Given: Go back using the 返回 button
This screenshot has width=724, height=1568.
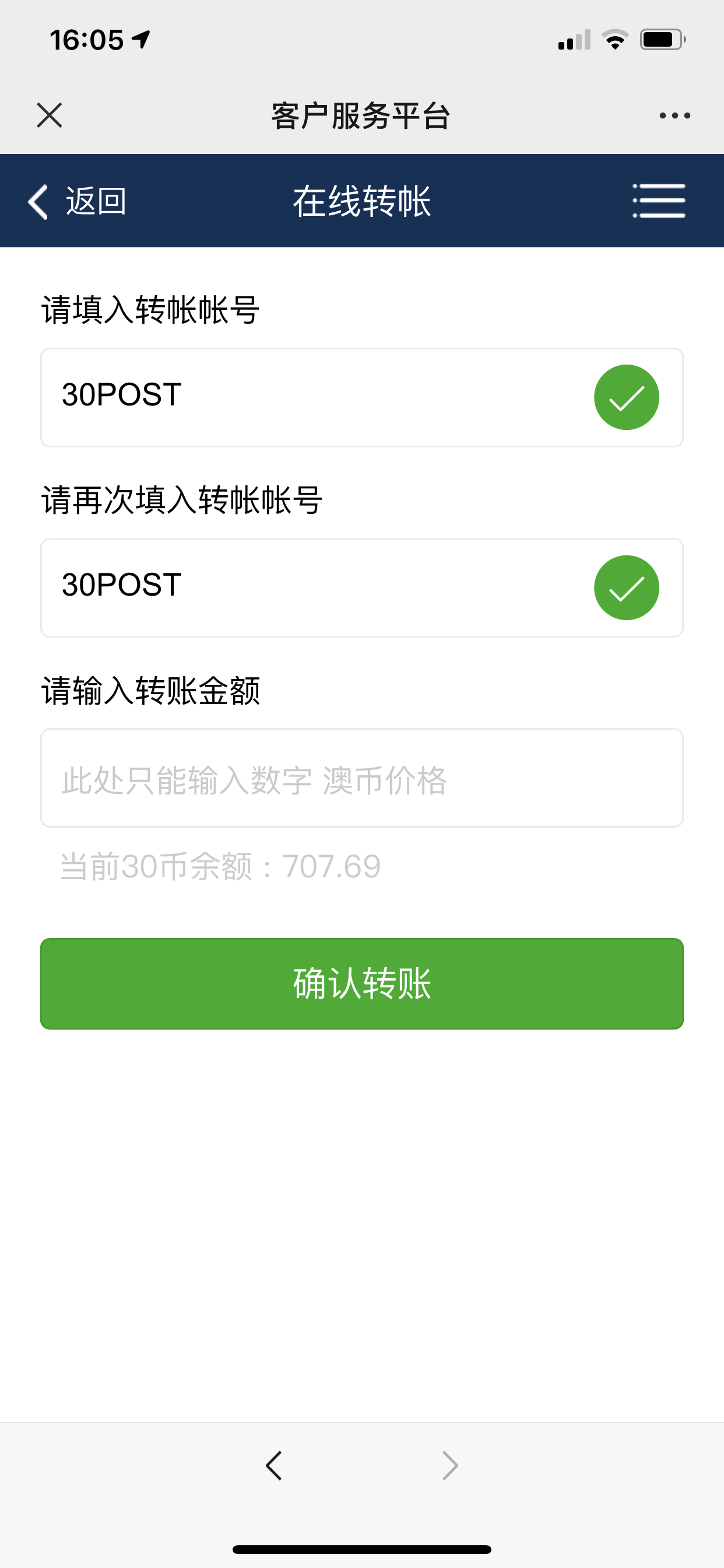Looking at the screenshot, I should (x=78, y=201).
